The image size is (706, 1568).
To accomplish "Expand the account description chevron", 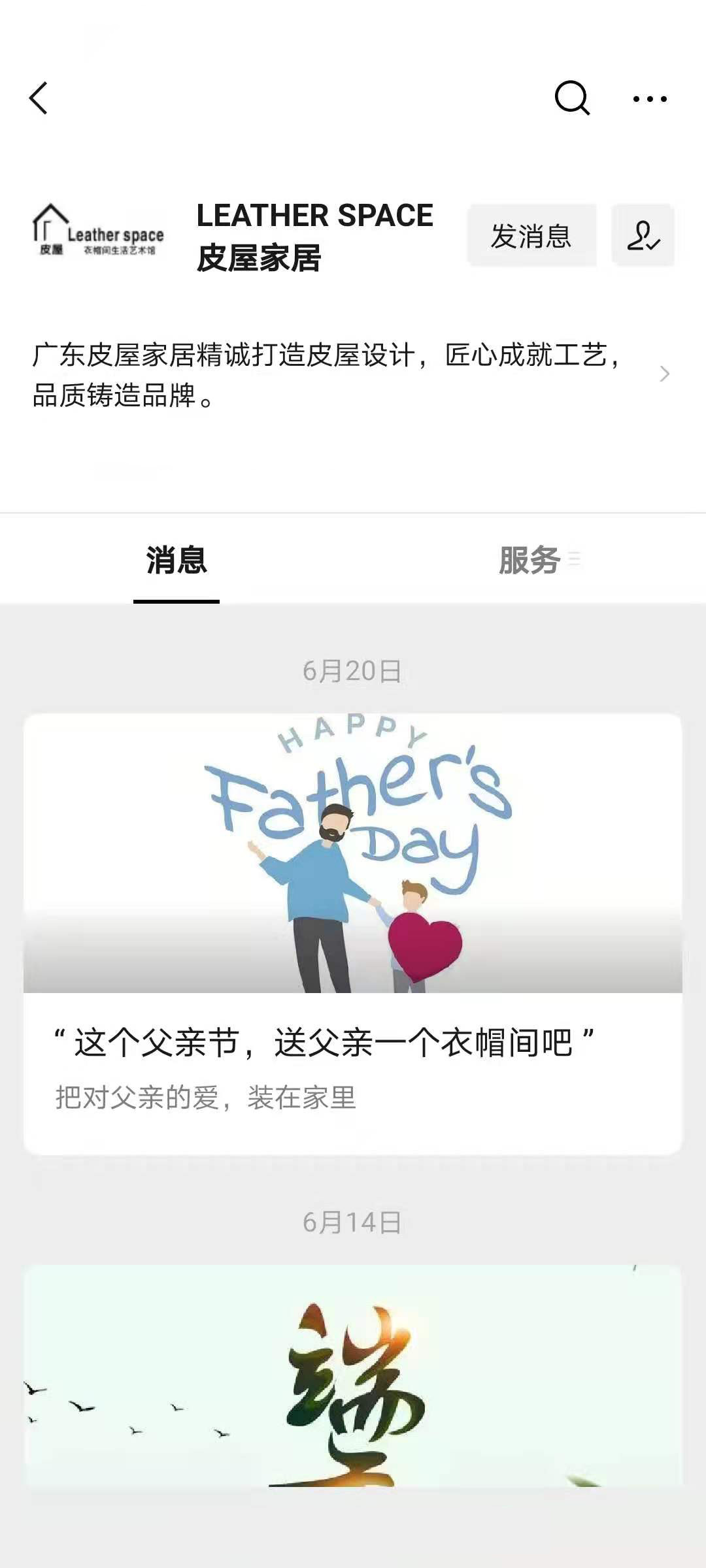I will click(664, 374).
